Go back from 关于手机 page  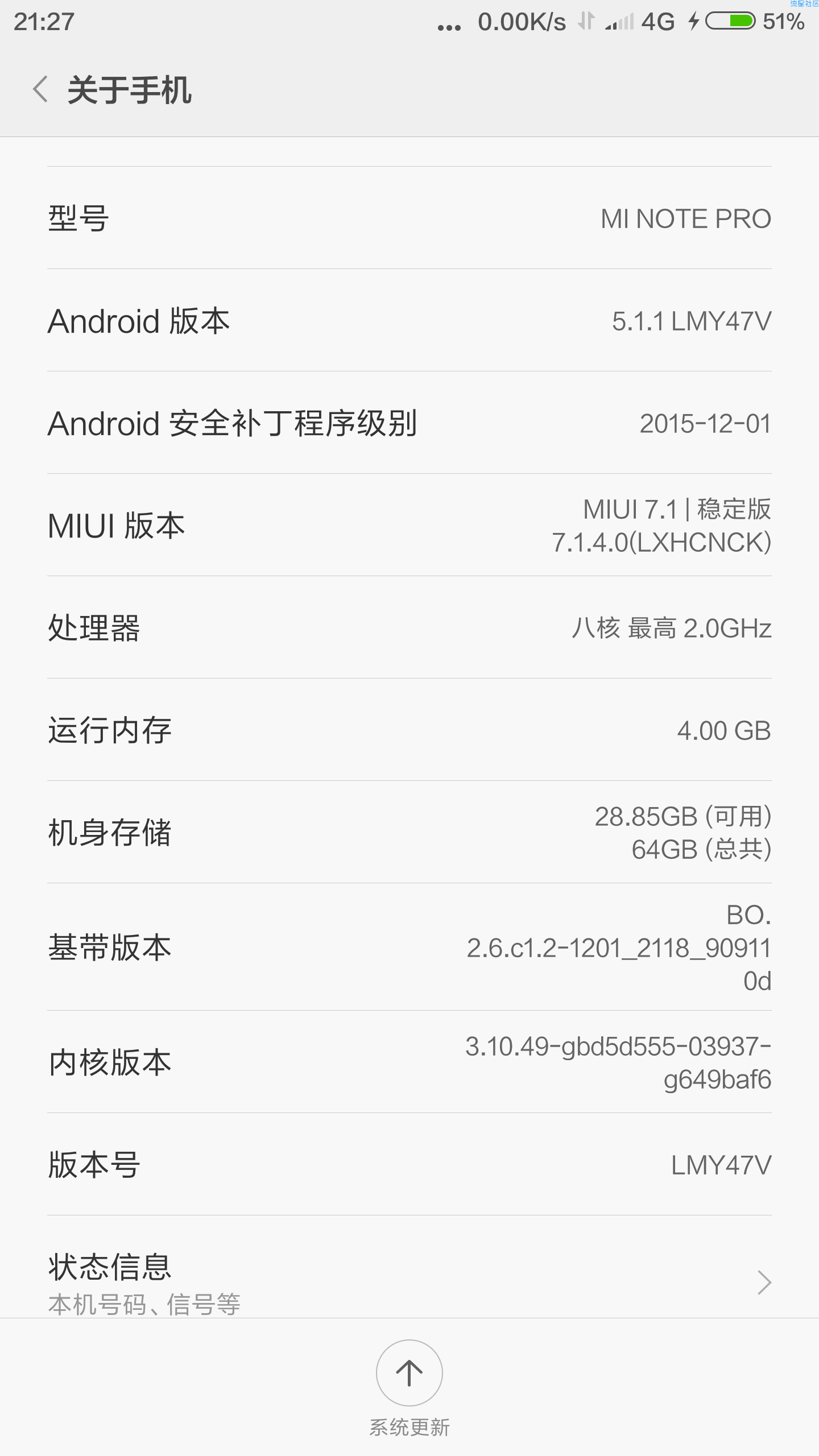40,90
